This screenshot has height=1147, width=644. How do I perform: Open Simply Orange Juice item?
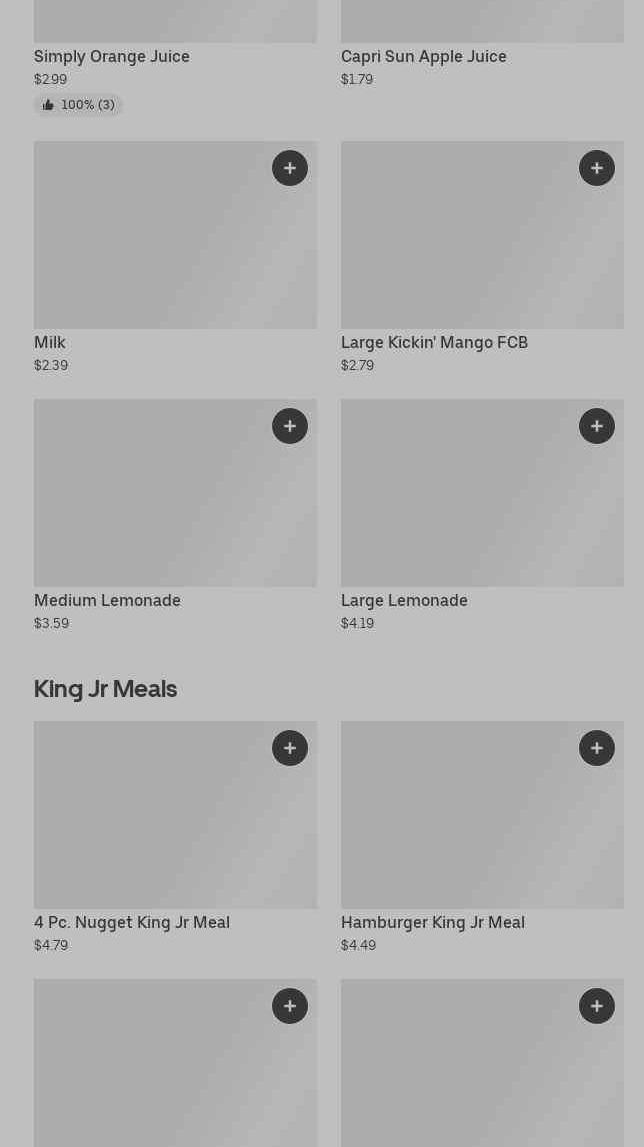click(x=112, y=57)
